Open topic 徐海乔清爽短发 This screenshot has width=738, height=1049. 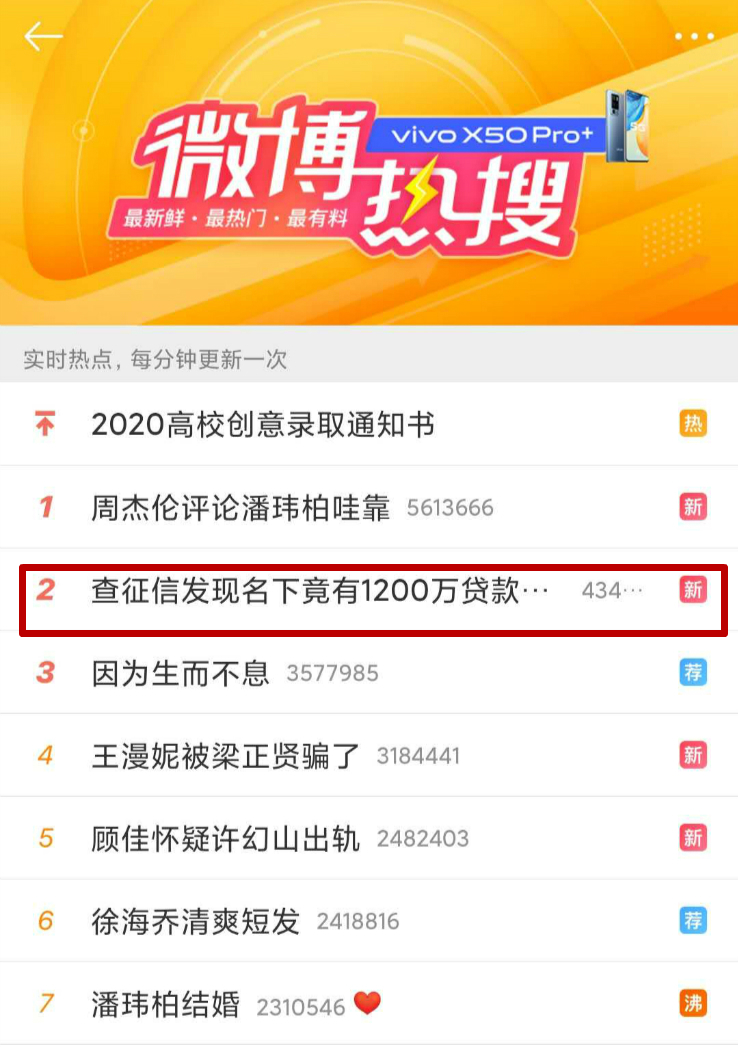click(x=196, y=921)
